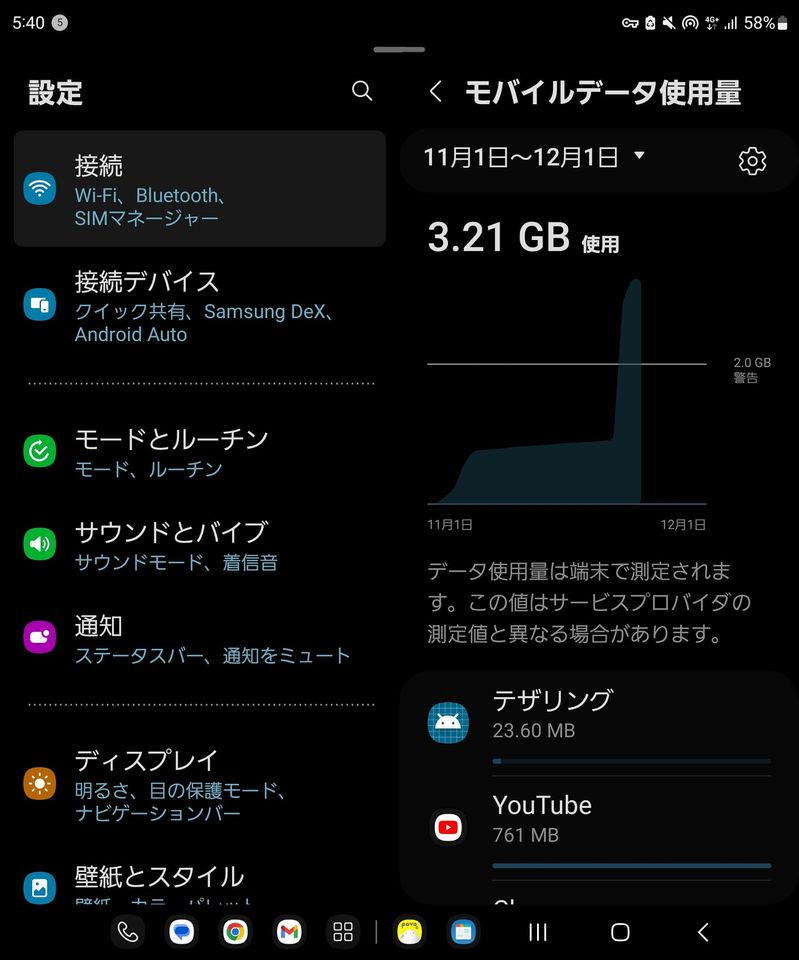Launch Gmail from the taskbar

[289, 932]
